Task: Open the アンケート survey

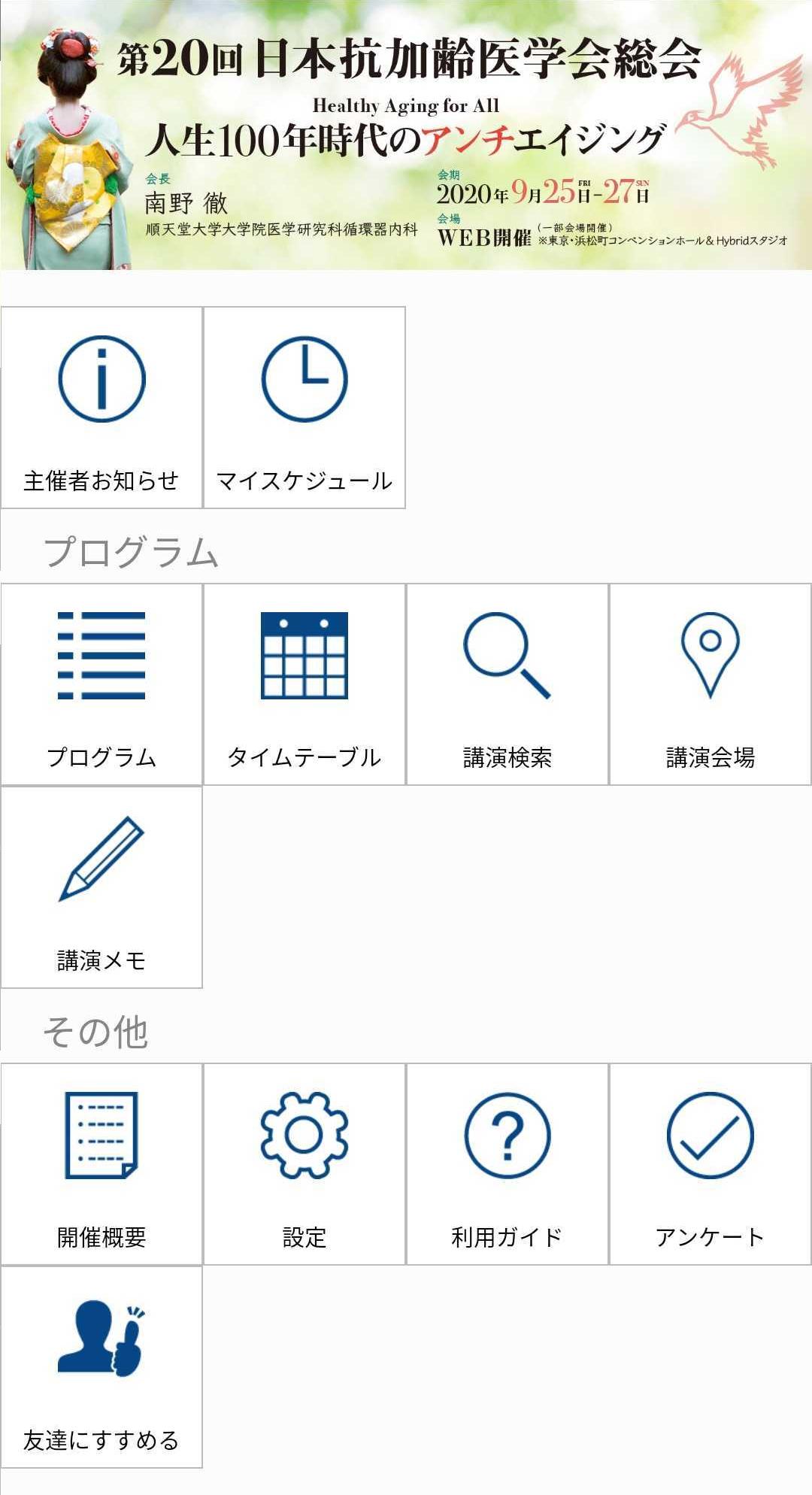Action: [x=710, y=1163]
